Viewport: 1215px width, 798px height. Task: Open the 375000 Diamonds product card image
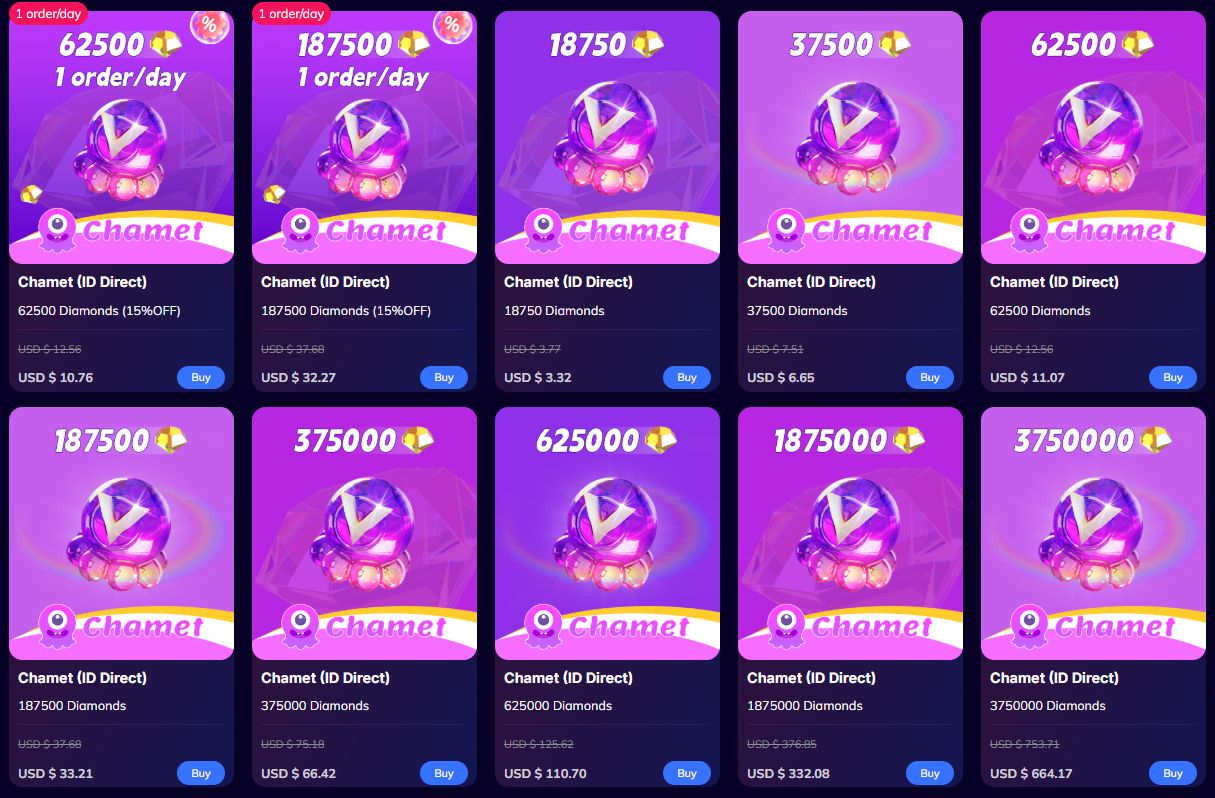tap(364, 533)
